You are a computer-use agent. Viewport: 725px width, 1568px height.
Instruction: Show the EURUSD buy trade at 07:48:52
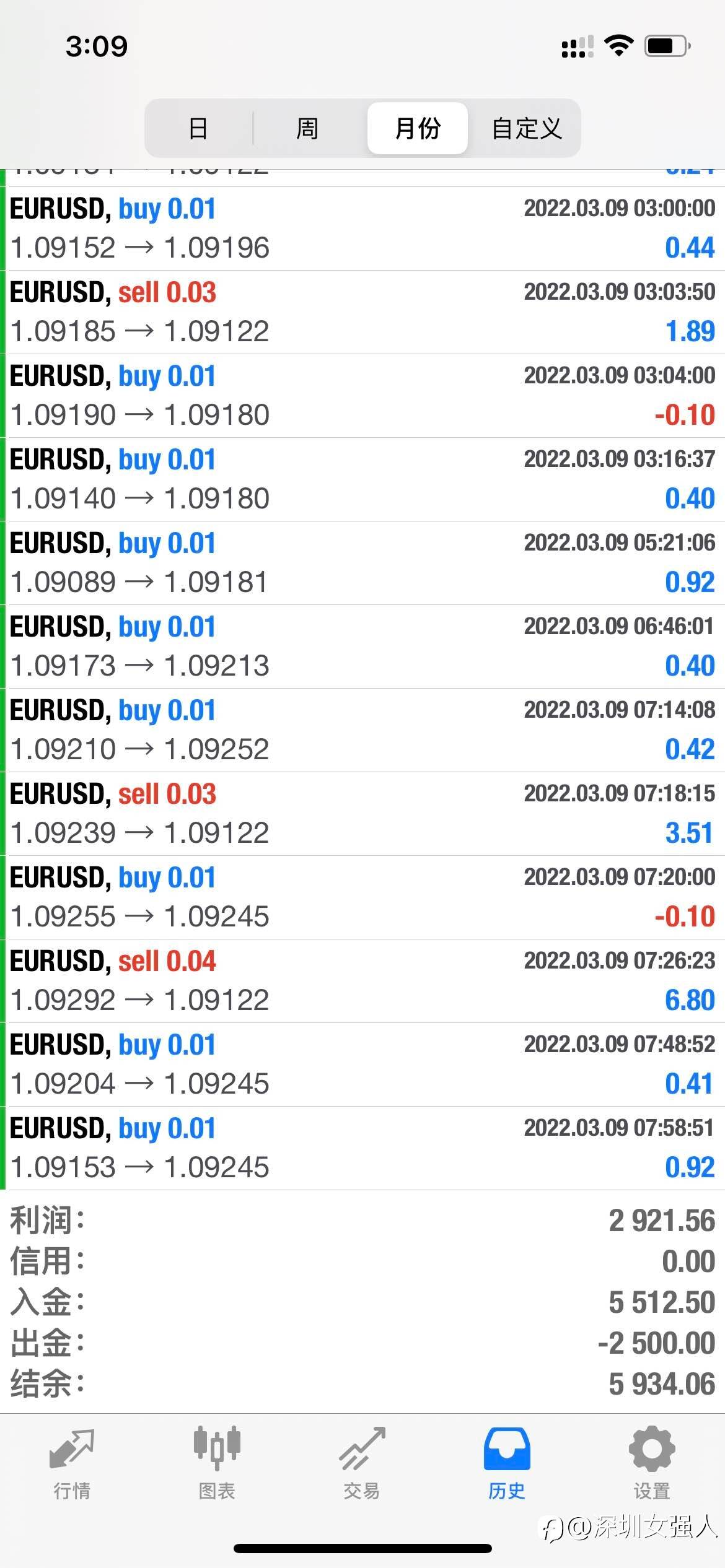pos(362,1065)
